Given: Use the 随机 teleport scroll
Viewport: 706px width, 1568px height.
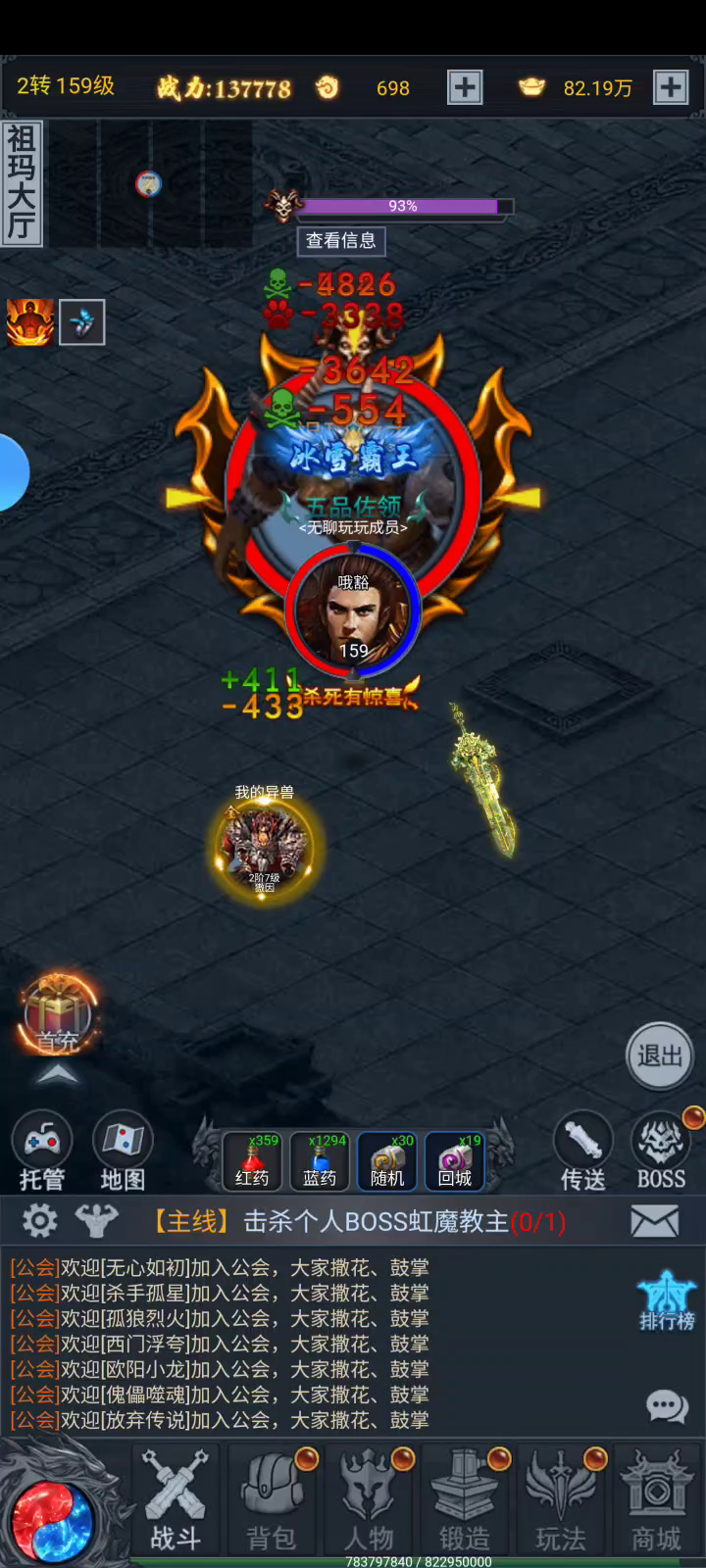Looking at the screenshot, I should point(387,1161).
